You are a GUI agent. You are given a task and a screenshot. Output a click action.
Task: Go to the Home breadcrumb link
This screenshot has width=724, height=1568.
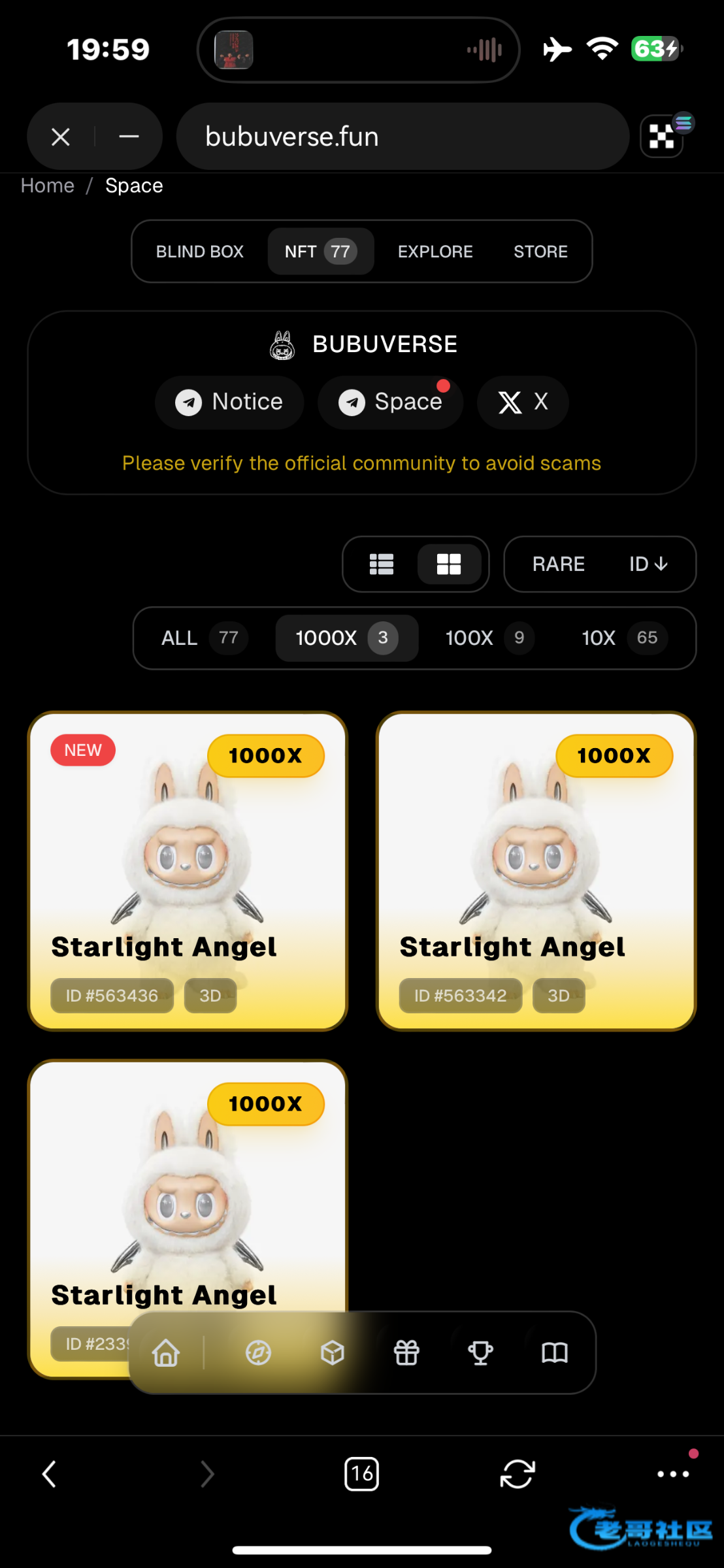(x=48, y=186)
